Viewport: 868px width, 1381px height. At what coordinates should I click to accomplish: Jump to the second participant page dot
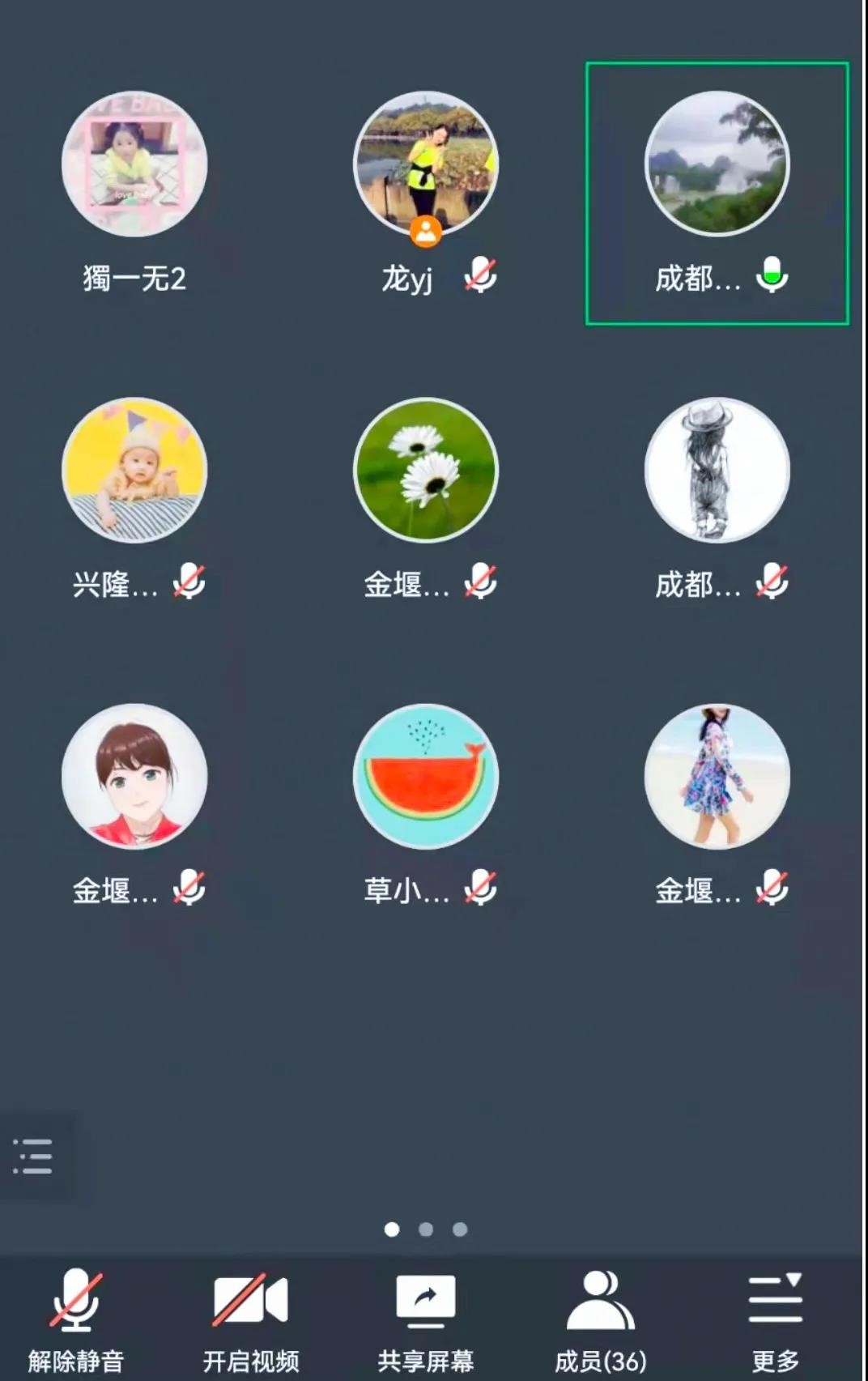coord(426,1230)
